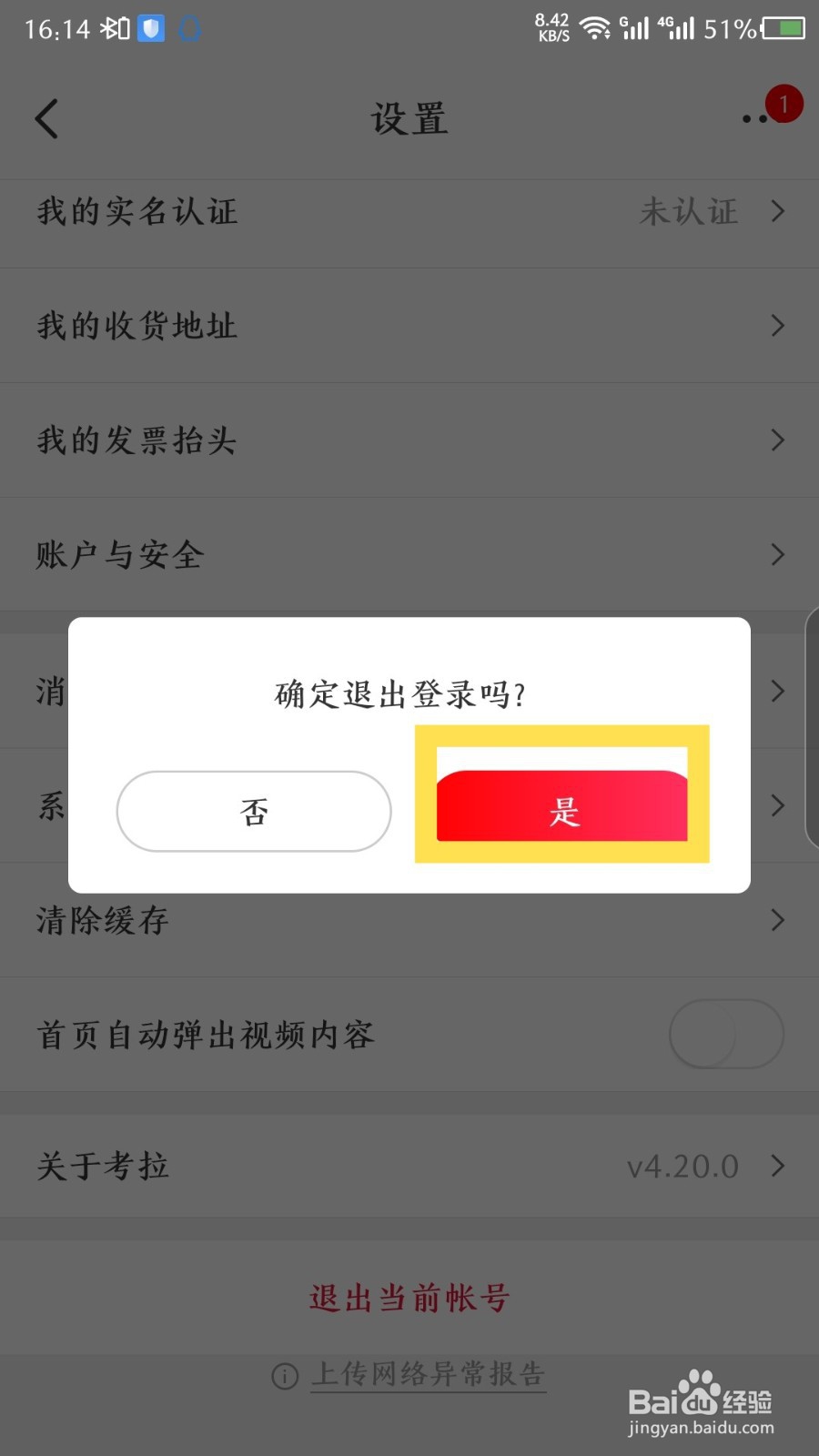
Task: Confirm logout by tapping 是
Action: click(x=563, y=810)
